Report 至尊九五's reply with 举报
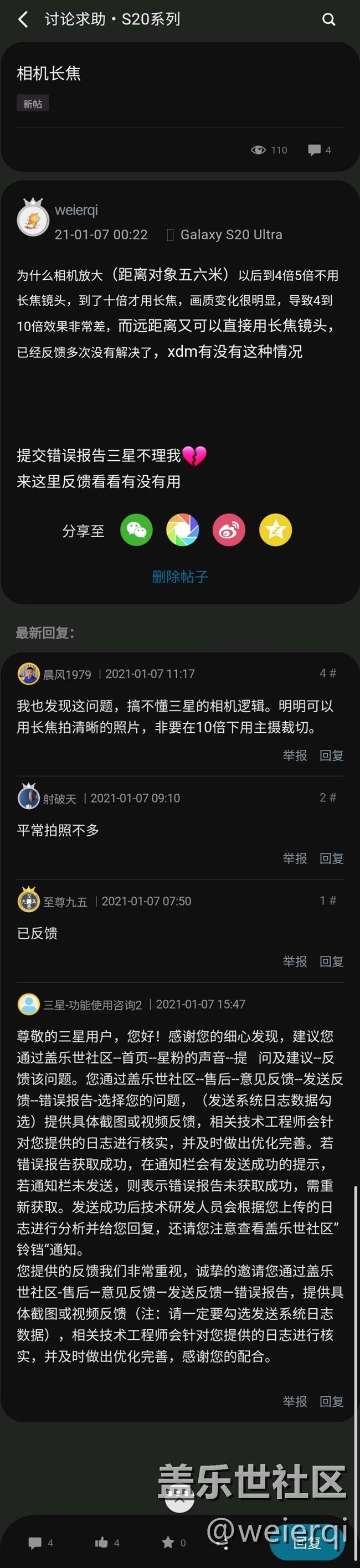 click(x=295, y=961)
